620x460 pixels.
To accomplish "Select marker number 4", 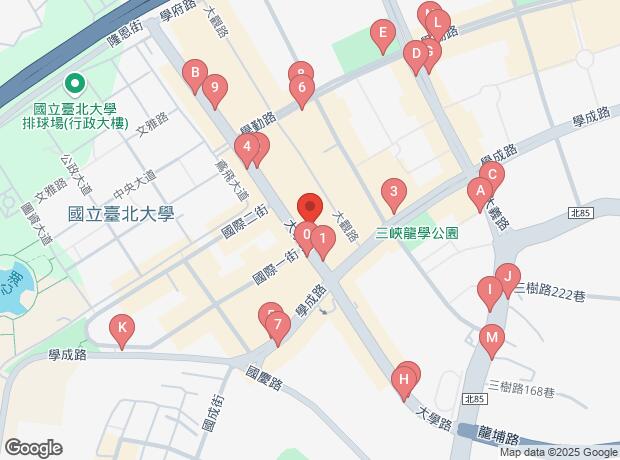I will click(246, 147).
